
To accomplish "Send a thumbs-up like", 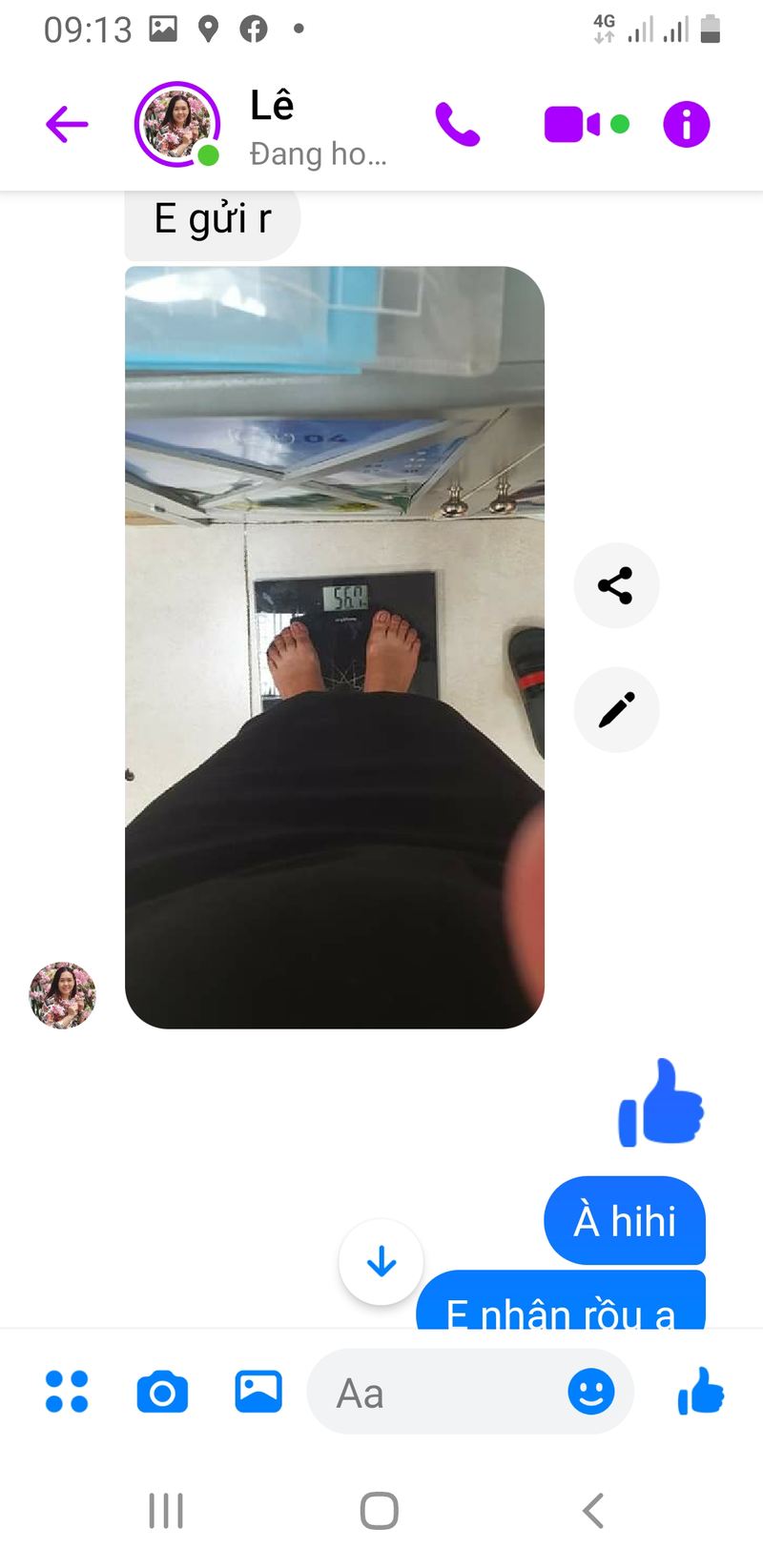I will pyautogui.click(x=701, y=1392).
